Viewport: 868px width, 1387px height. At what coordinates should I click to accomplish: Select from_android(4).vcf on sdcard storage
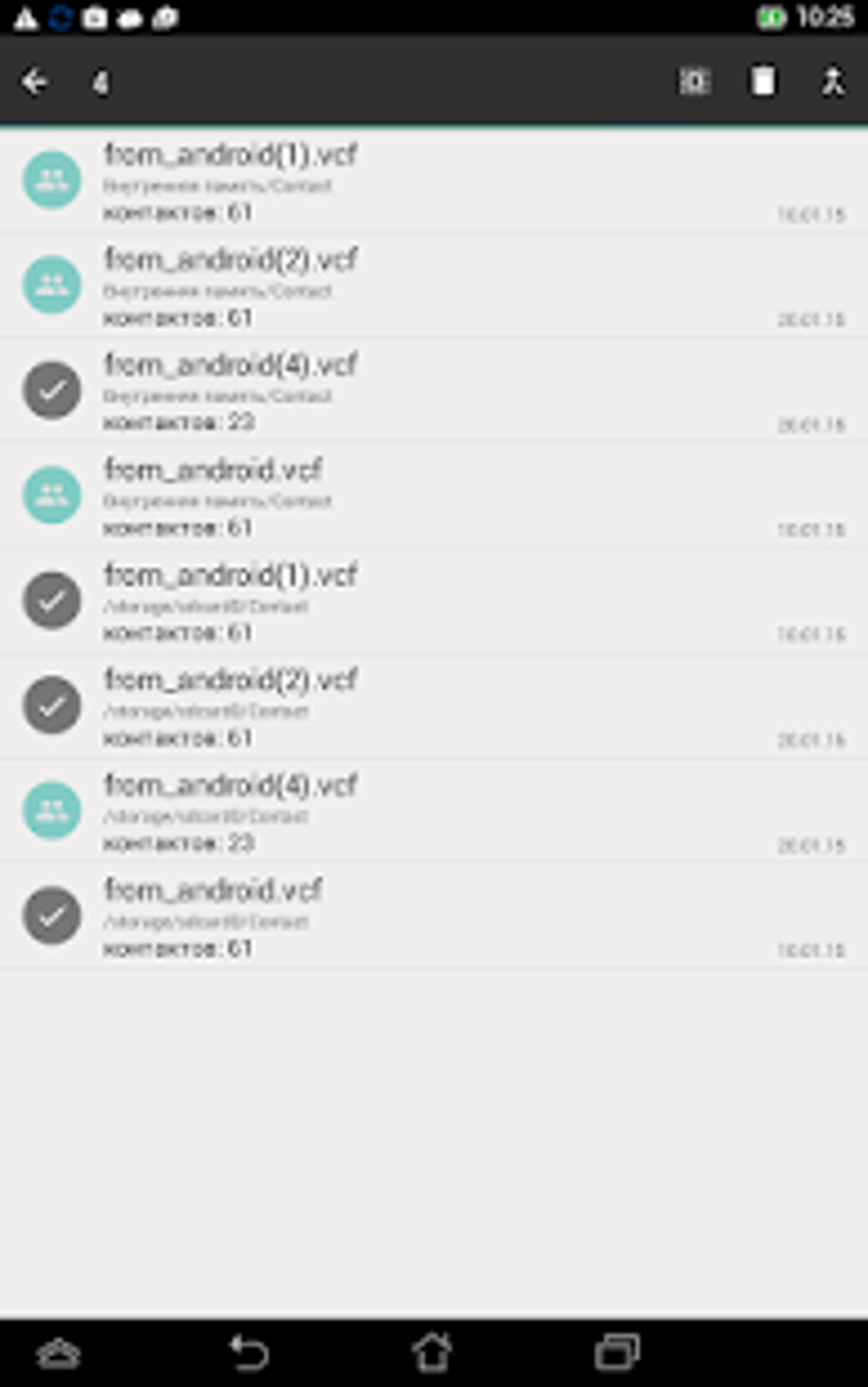pos(52,811)
